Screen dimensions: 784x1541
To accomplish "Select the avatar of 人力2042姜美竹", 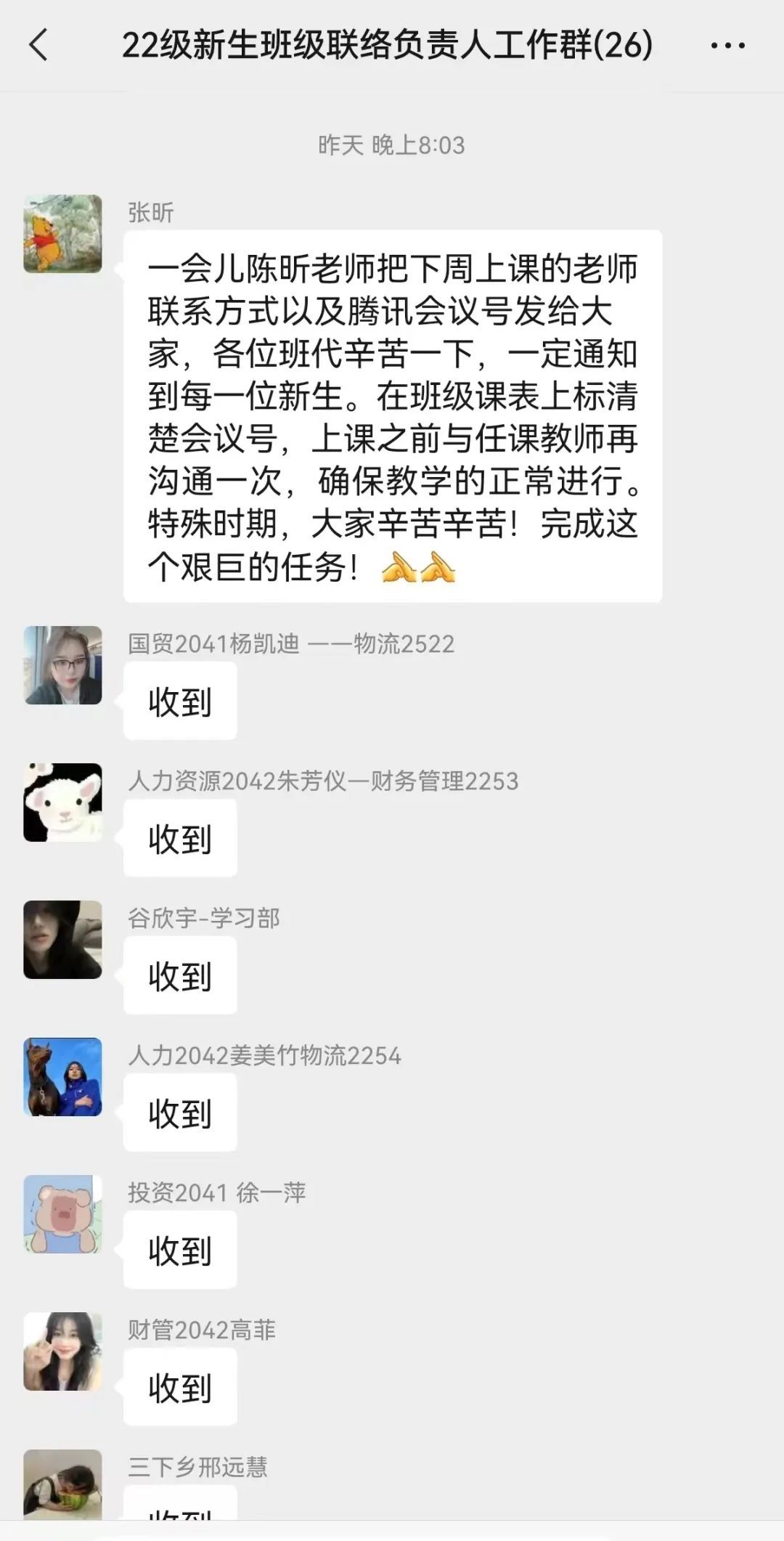I will [x=62, y=1077].
